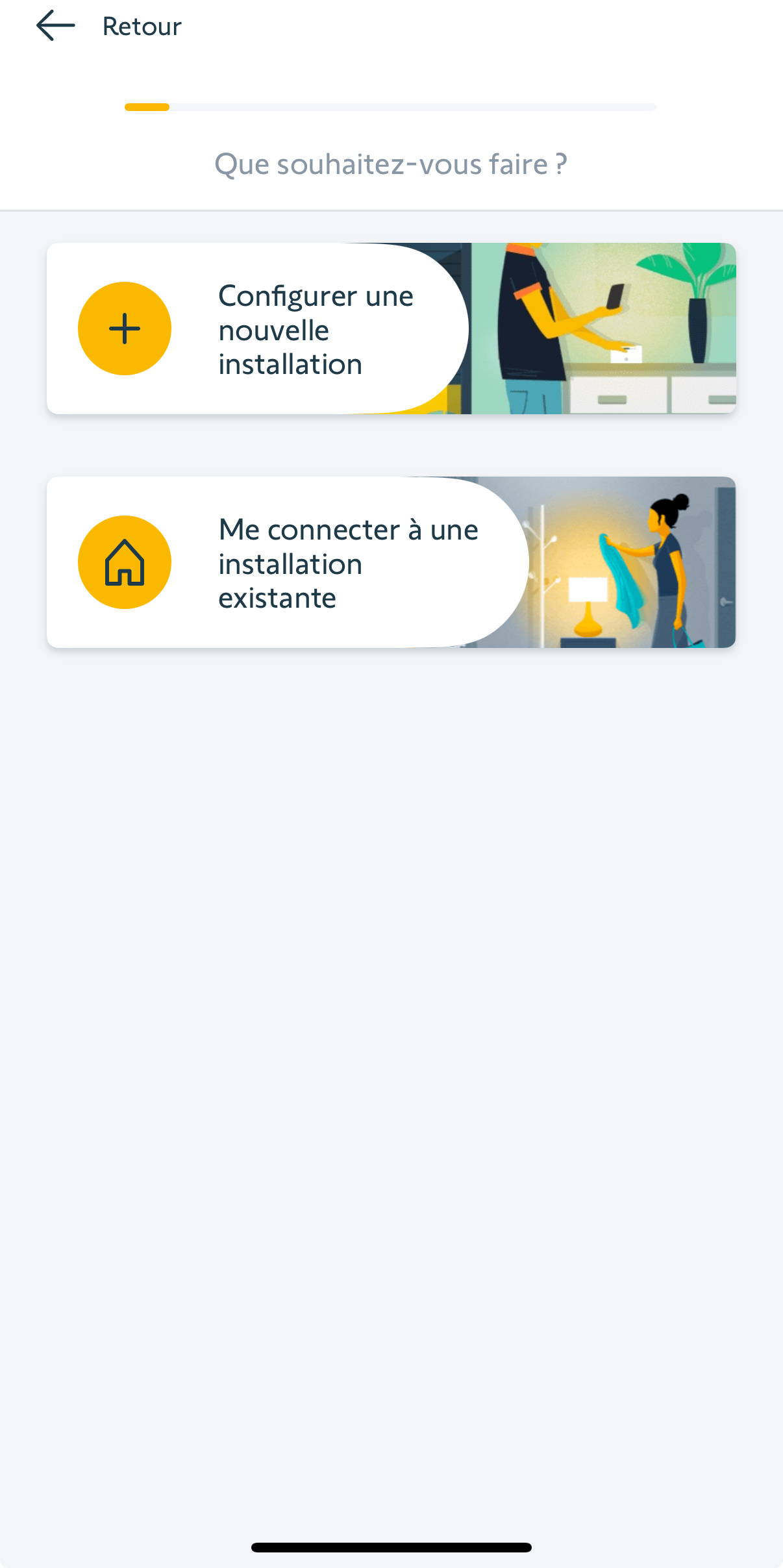Select Configurer une nouvelle installation card
Viewport: 783px width, 1568px height.
391,328
